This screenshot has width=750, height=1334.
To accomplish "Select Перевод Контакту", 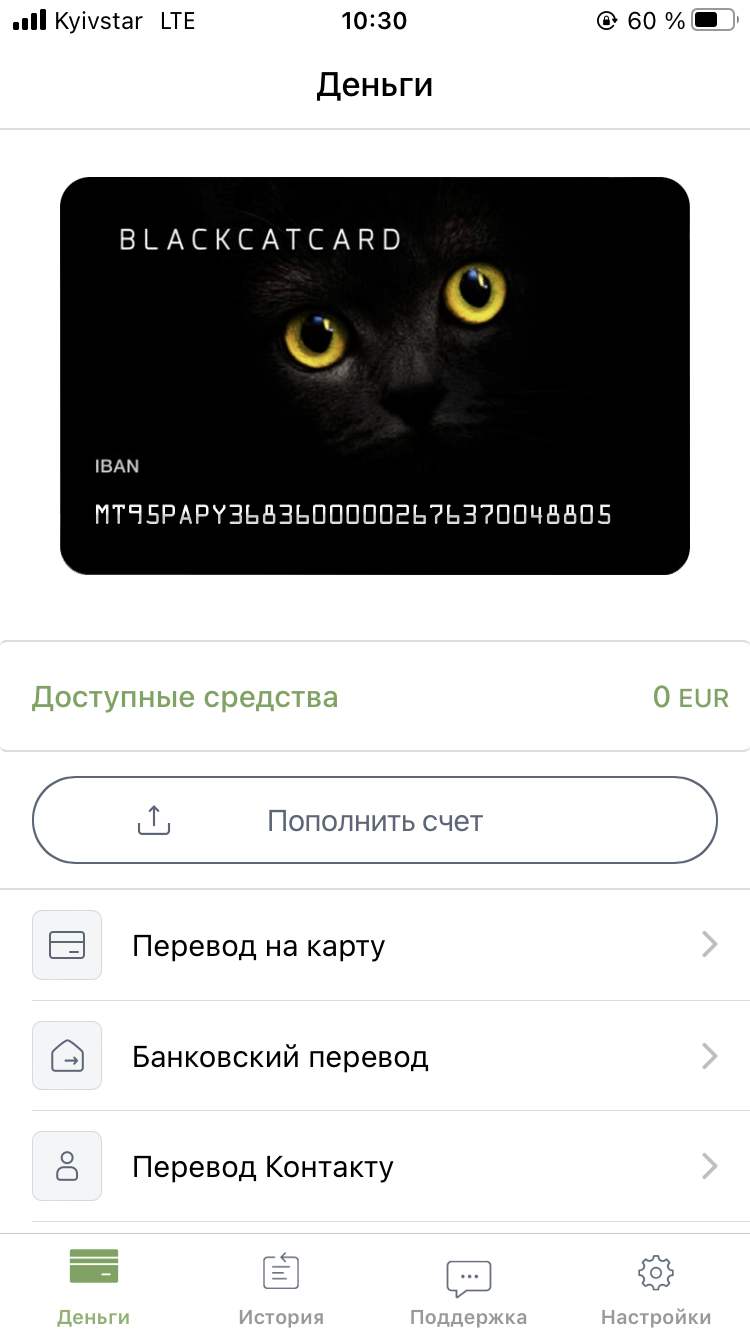I will pyautogui.click(x=375, y=1166).
